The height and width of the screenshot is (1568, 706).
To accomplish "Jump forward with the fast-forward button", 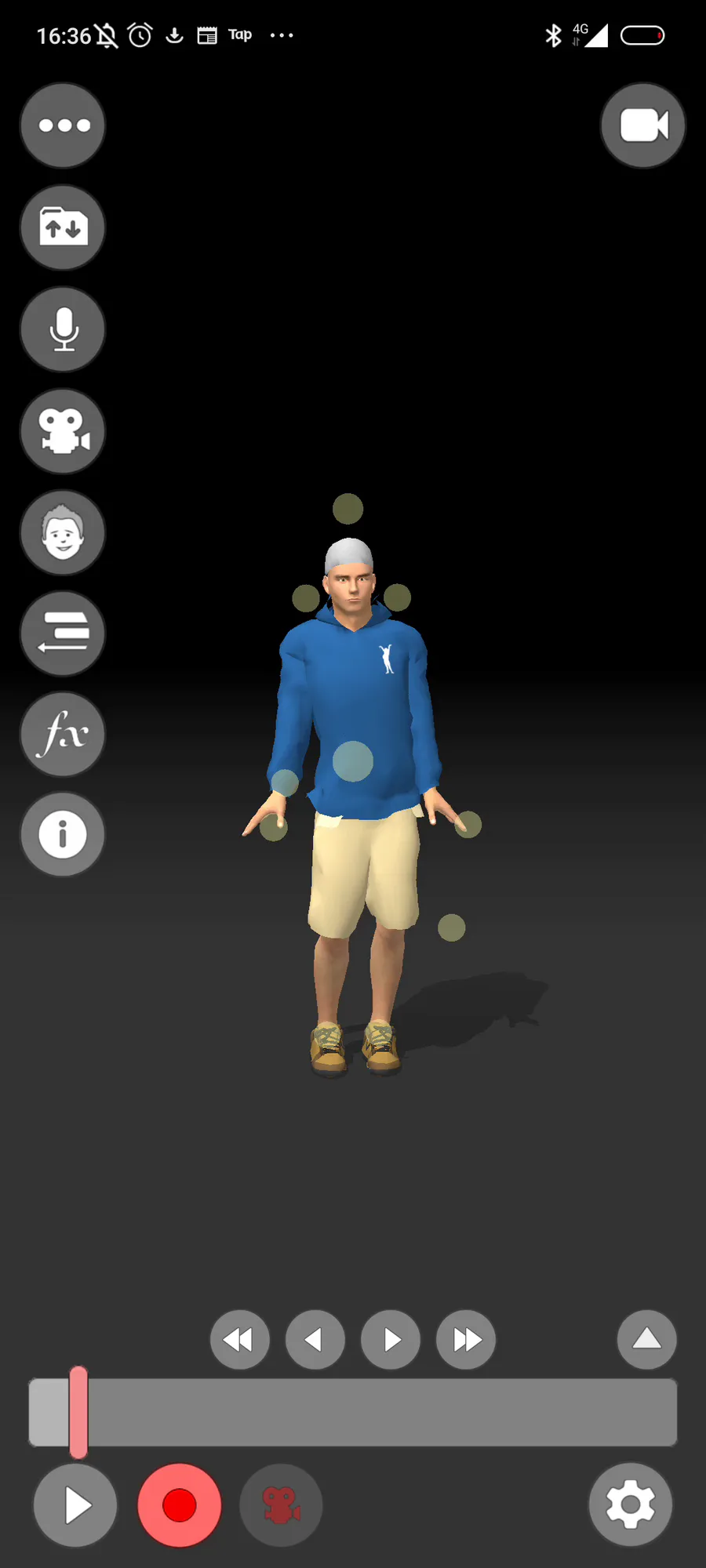I will (x=466, y=1339).
